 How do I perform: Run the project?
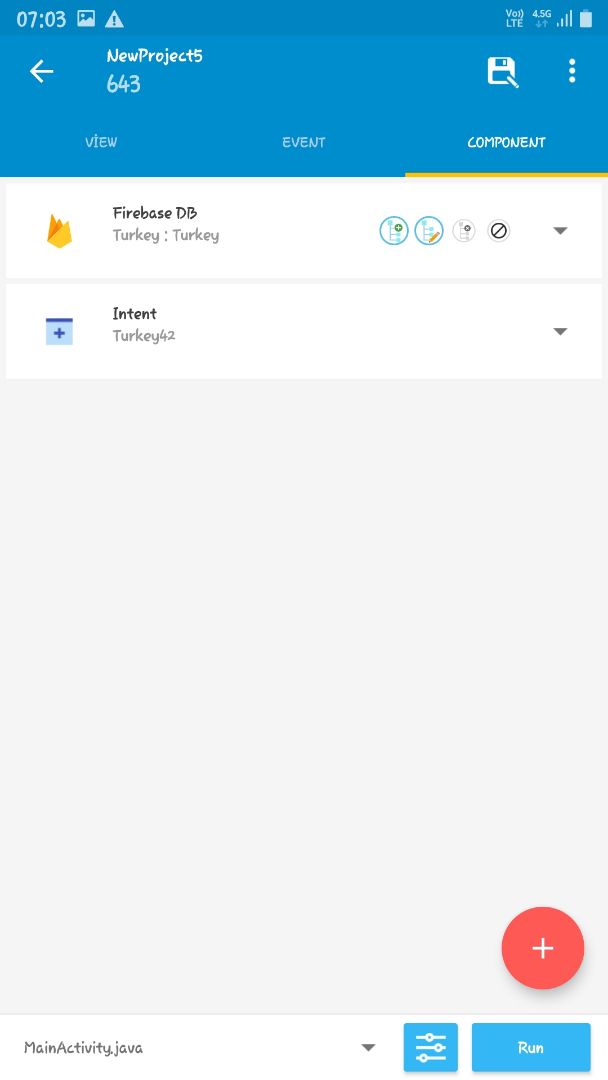click(x=531, y=1048)
